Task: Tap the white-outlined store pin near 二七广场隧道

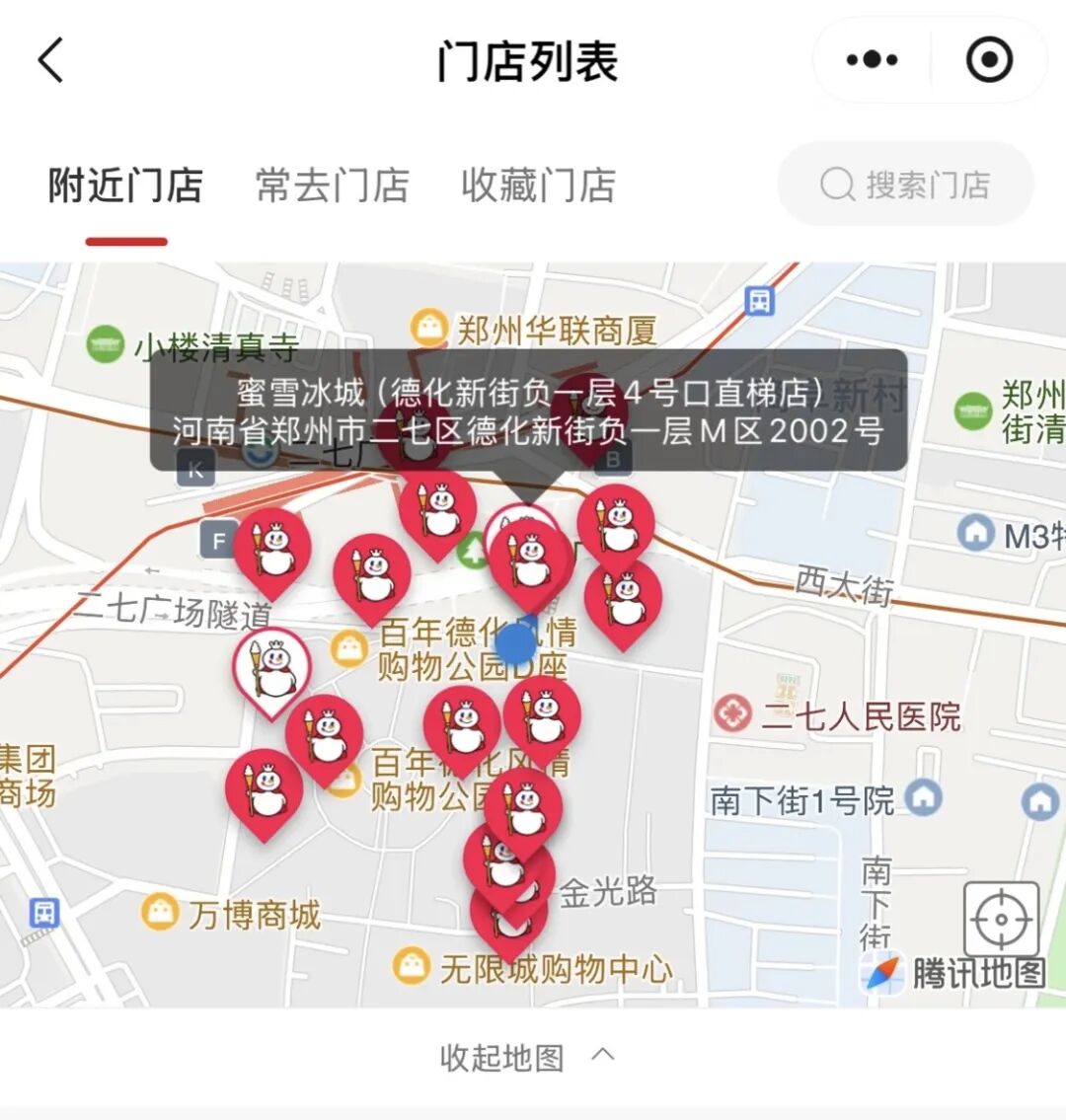Action: pyautogui.click(x=271, y=668)
